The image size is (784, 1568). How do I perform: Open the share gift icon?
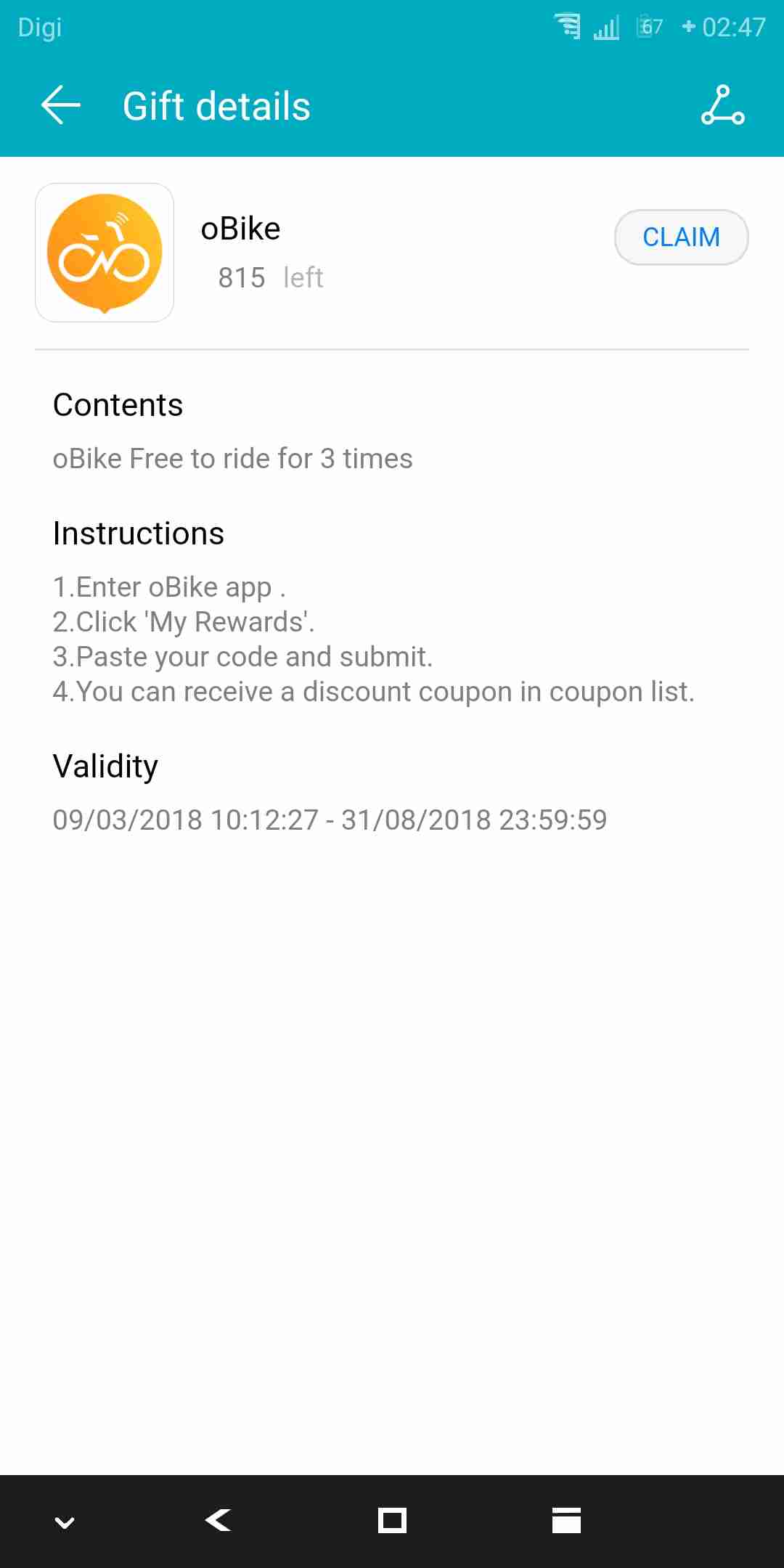click(723, 107)
